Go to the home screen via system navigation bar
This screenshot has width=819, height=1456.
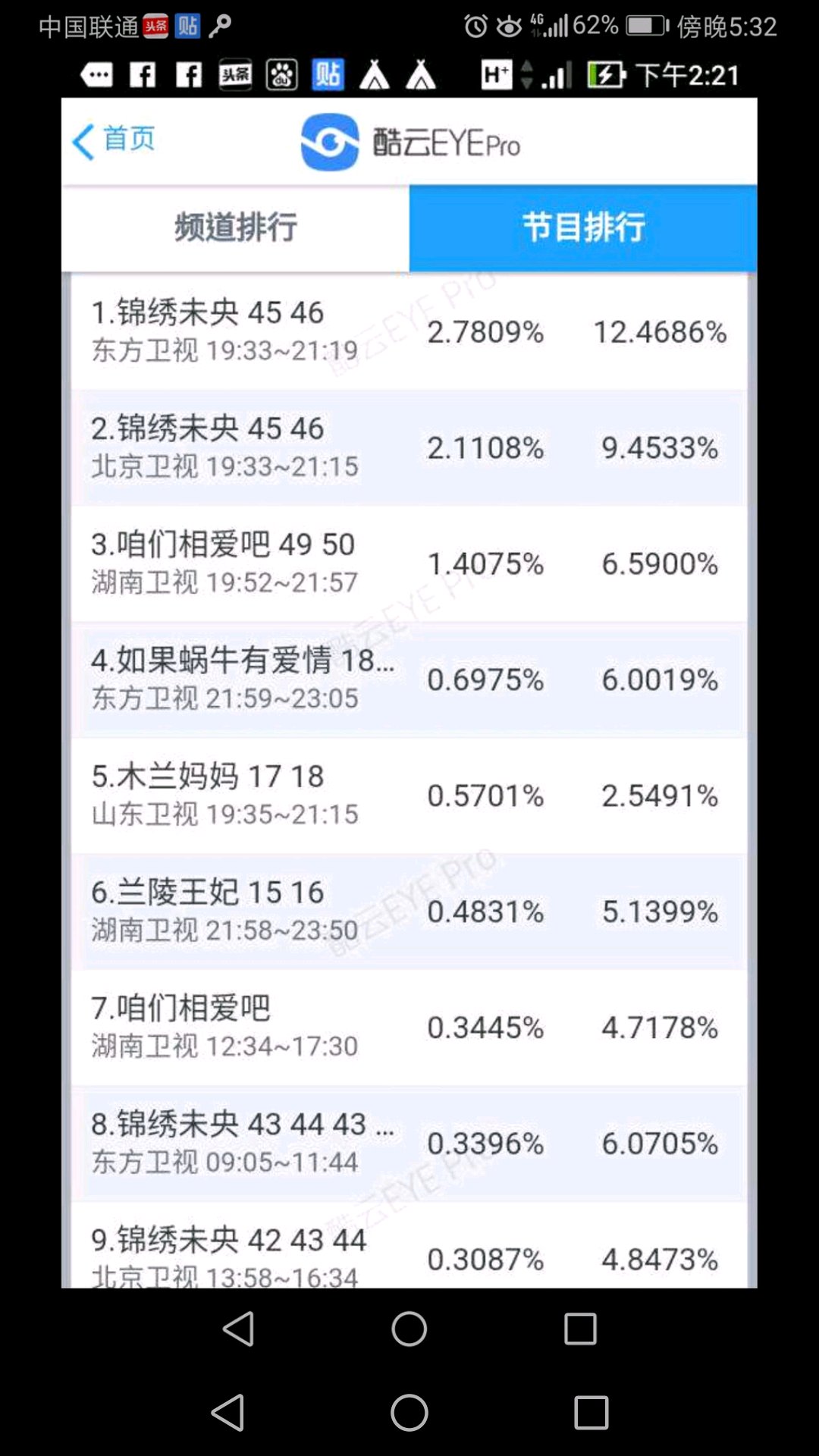(409, 1412)
